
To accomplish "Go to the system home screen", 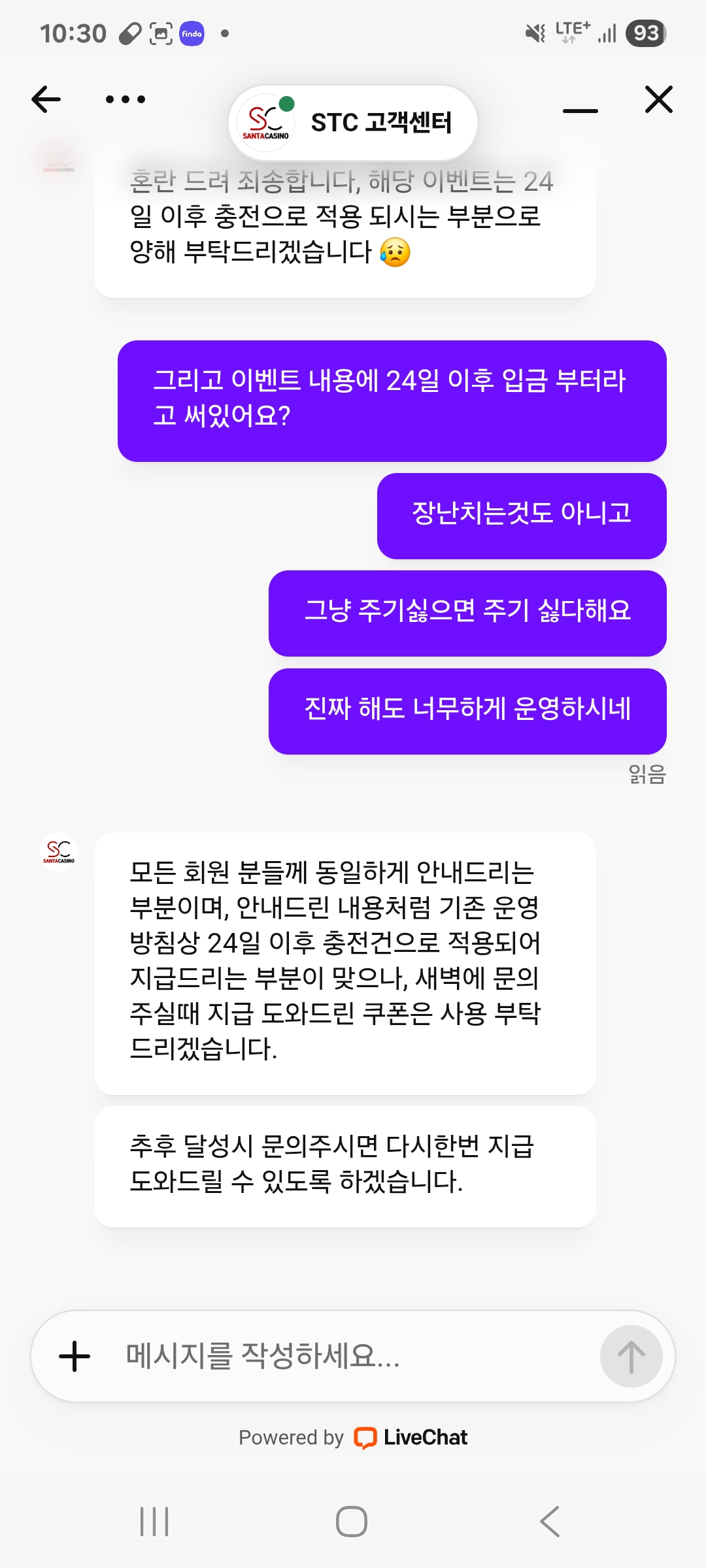I will (352, 1522).
